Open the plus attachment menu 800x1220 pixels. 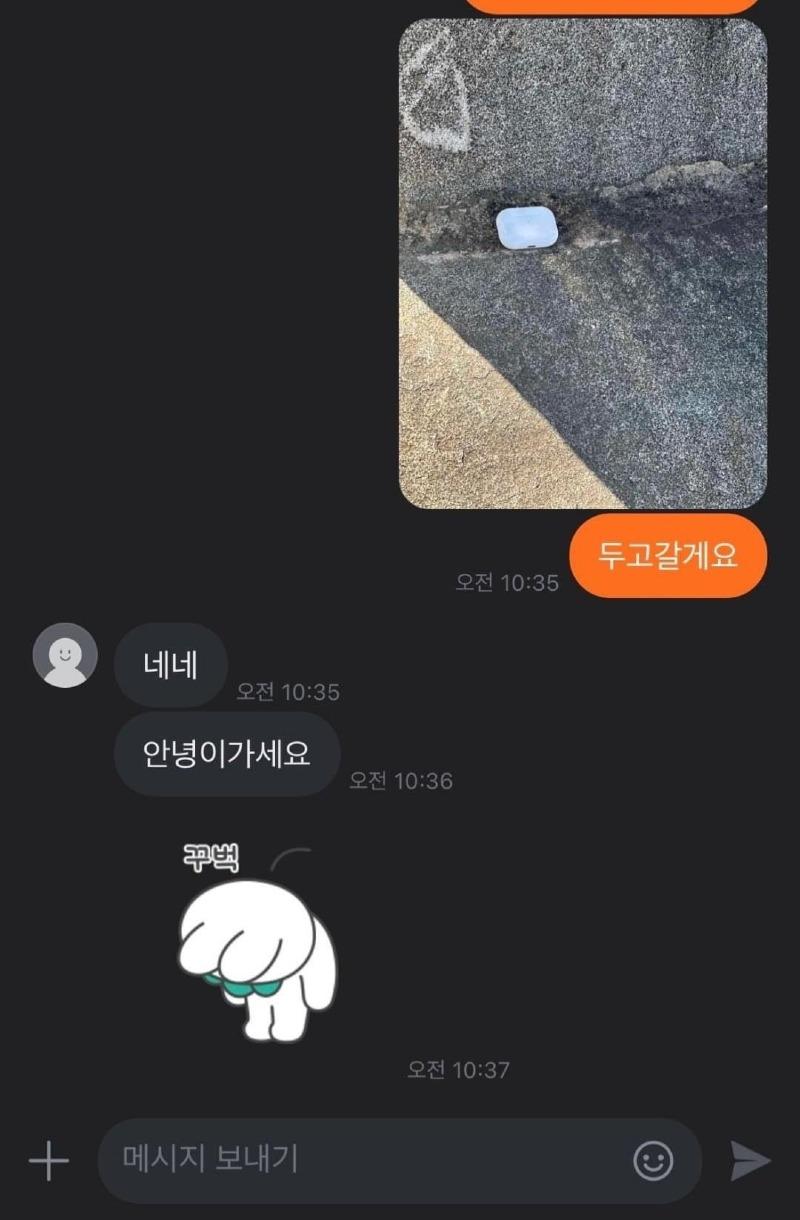pyautogui.click(x=48, y=1161)
